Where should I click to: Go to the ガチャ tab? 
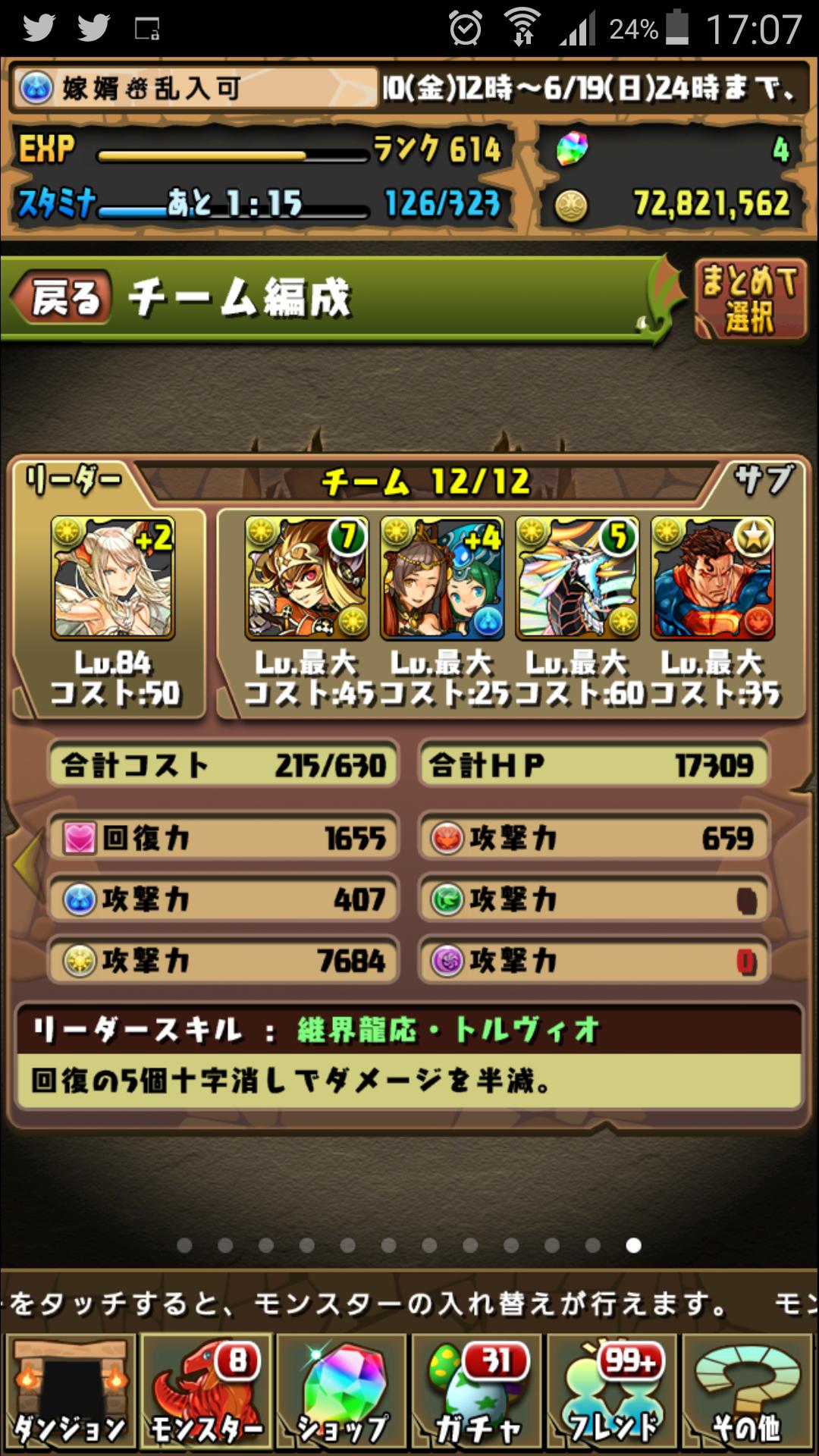(477, 1392)
